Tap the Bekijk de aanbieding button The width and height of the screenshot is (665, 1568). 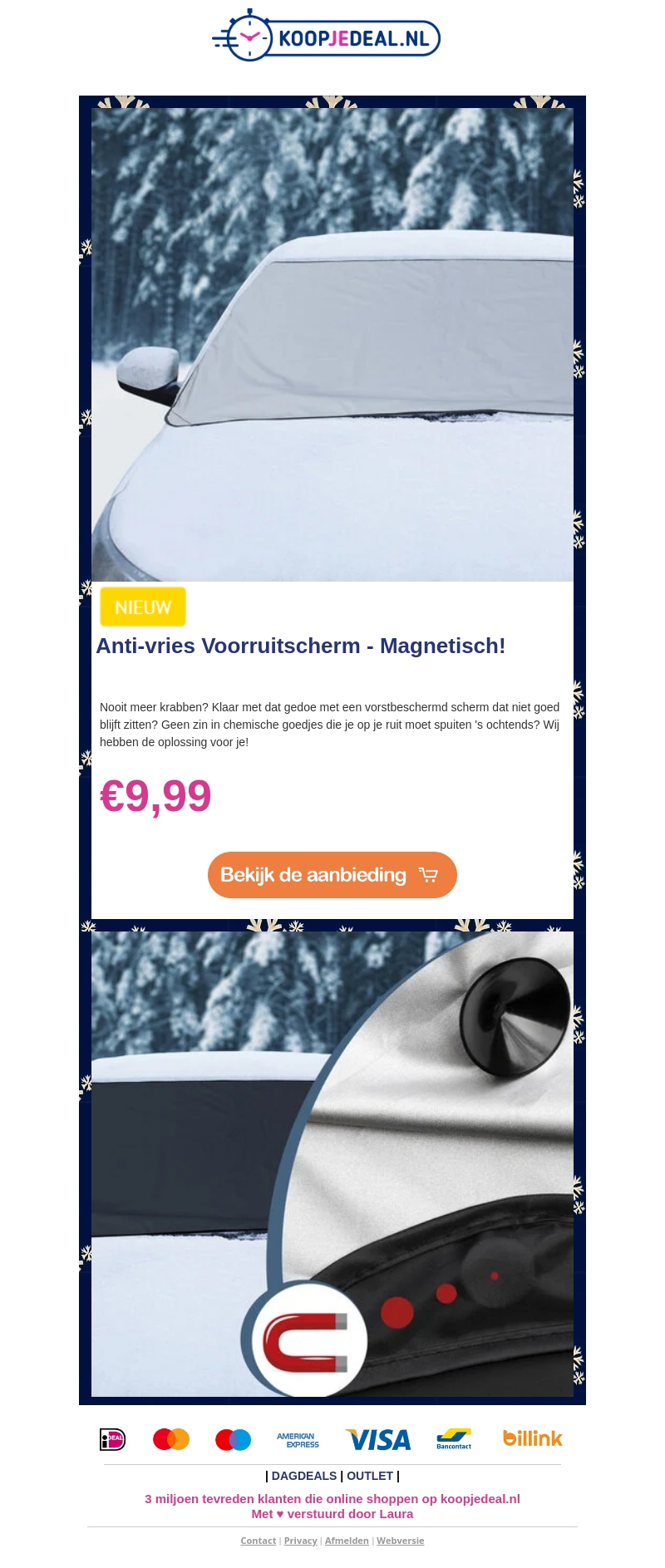pyautogui.click(x=332, y=875)
